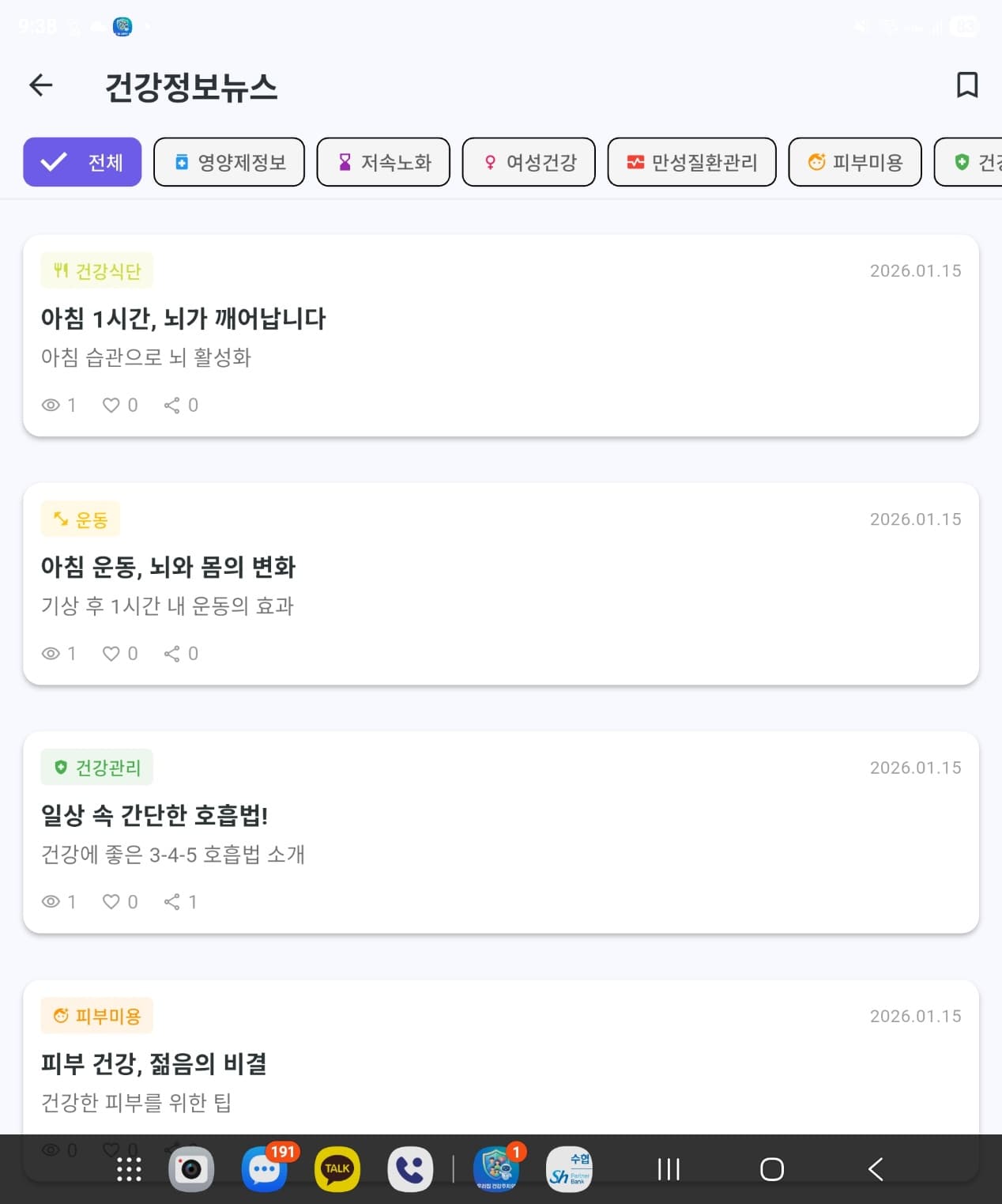The width and height of the screenshot is (1002, 1204).
Task: Tap the view count icon on breathing article
Action: tap(50, 901)
